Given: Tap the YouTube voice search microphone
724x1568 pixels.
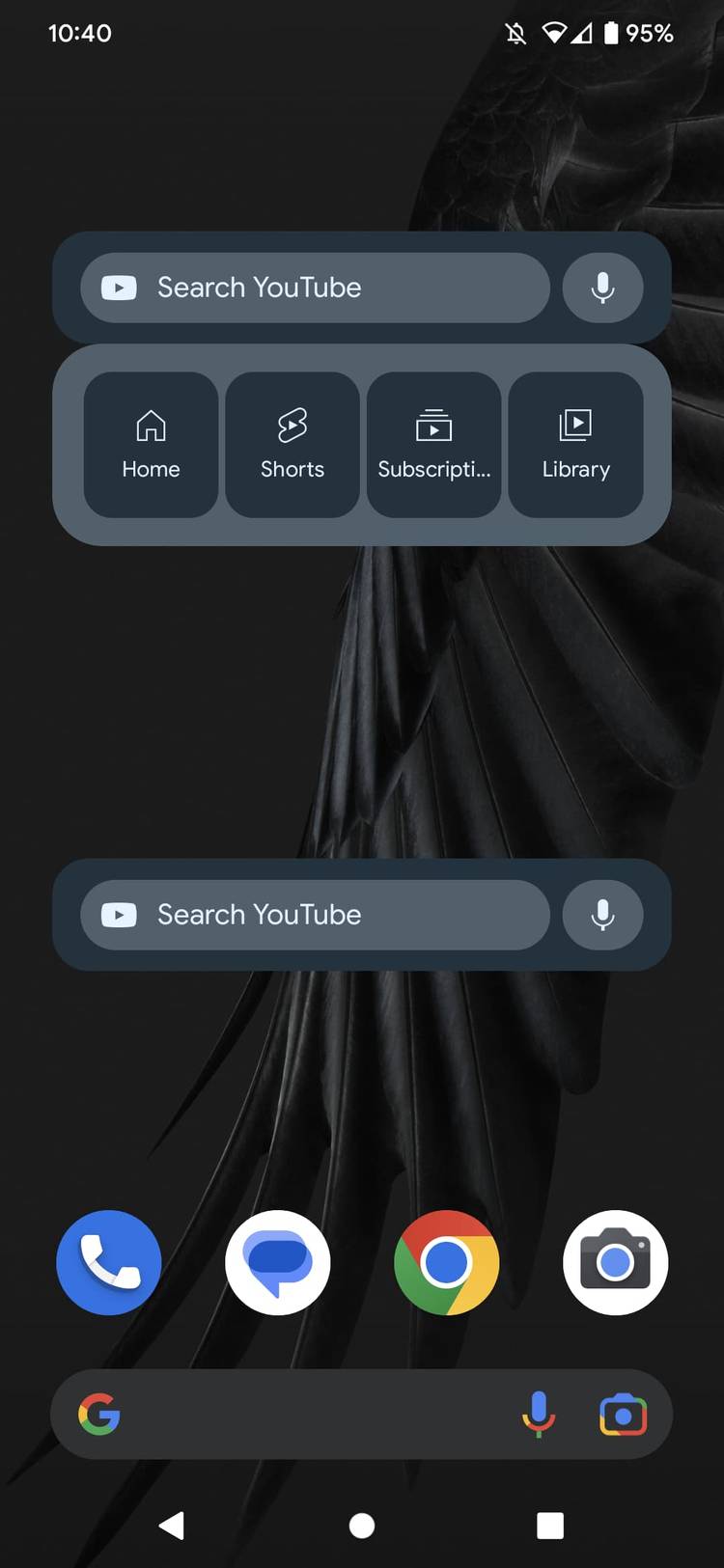Looking at the screenshot, I should pyautogui.click(x=602, y=288).
